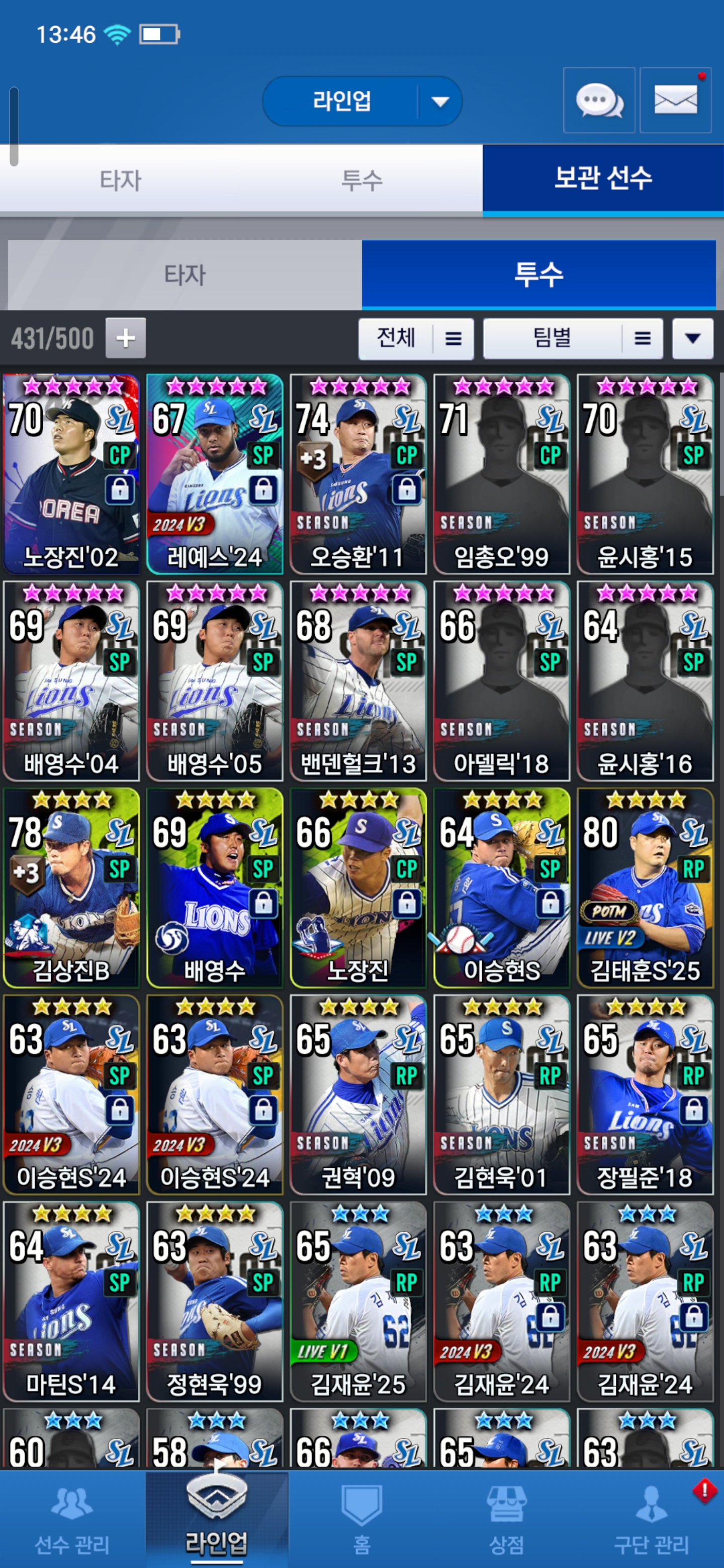This screenshot has height=1568, width=724.
Task: Open the 전체 filter dropdown
Action: point(416,338)
